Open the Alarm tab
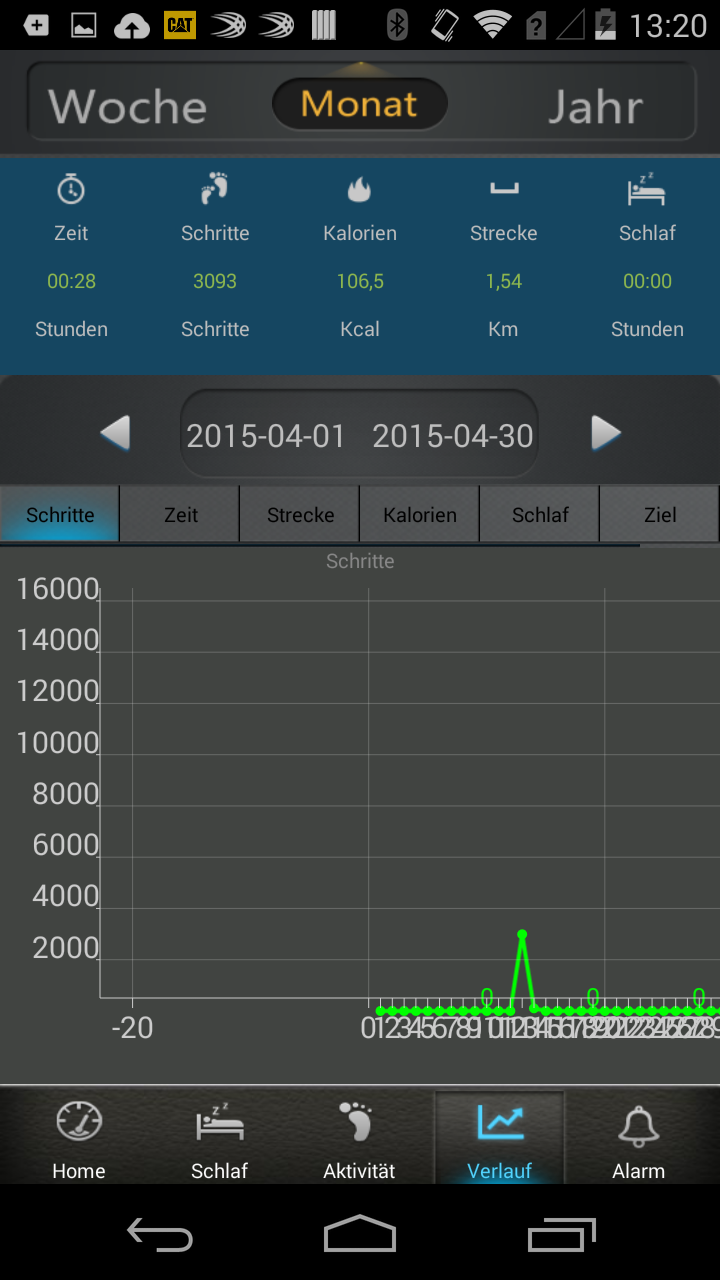This screenshot has height=1280, width=720. (x=639, y=1139)
